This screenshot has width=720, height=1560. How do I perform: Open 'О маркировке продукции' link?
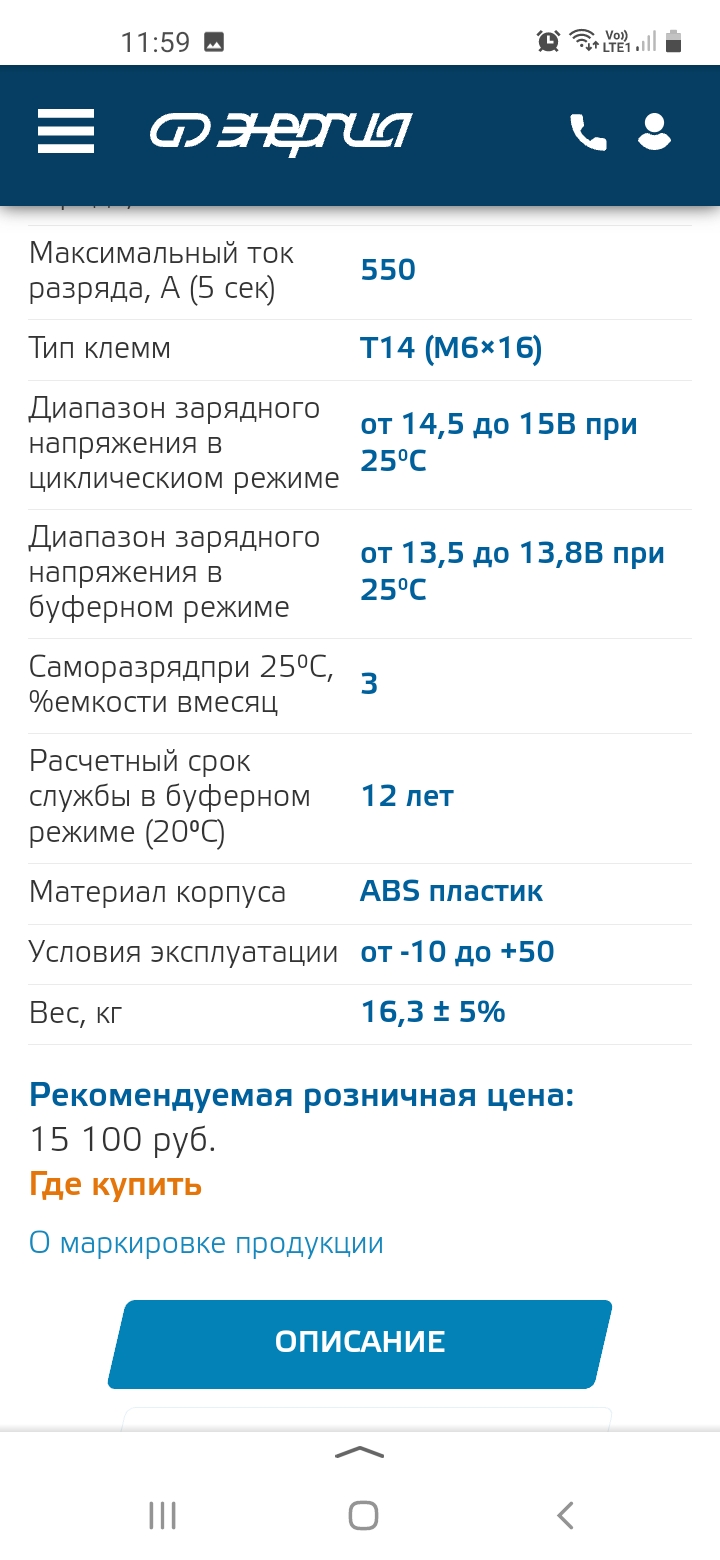(x=206, y=1243)
